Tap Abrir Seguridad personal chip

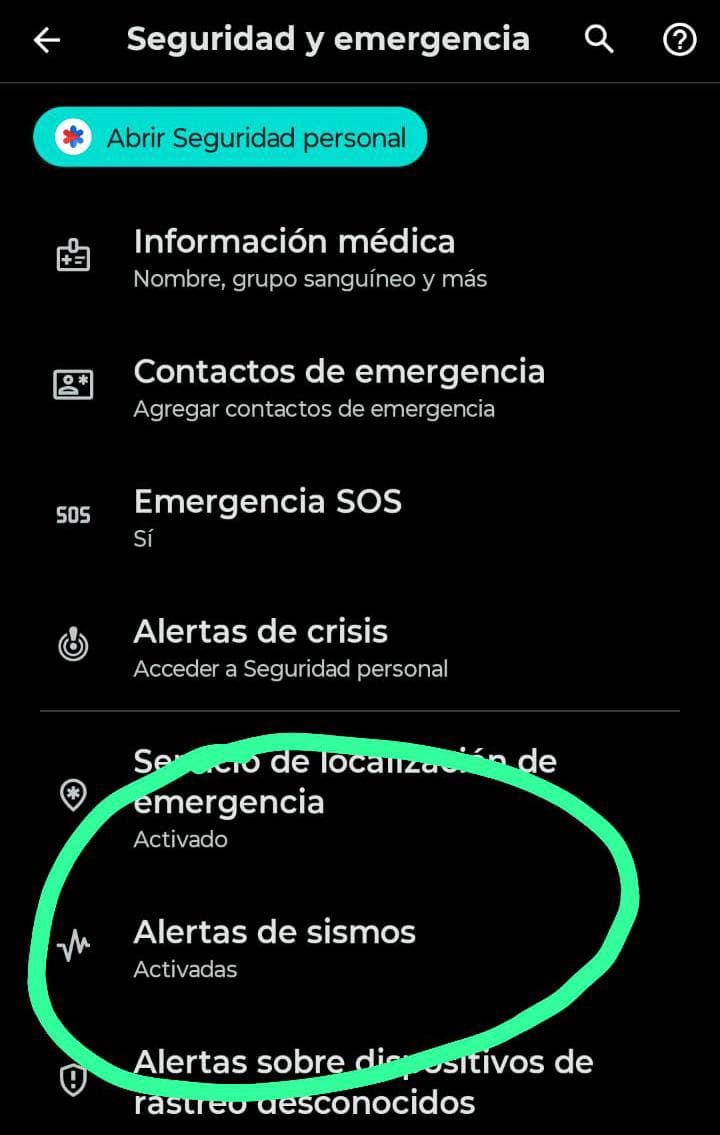[x=230, y=137]
